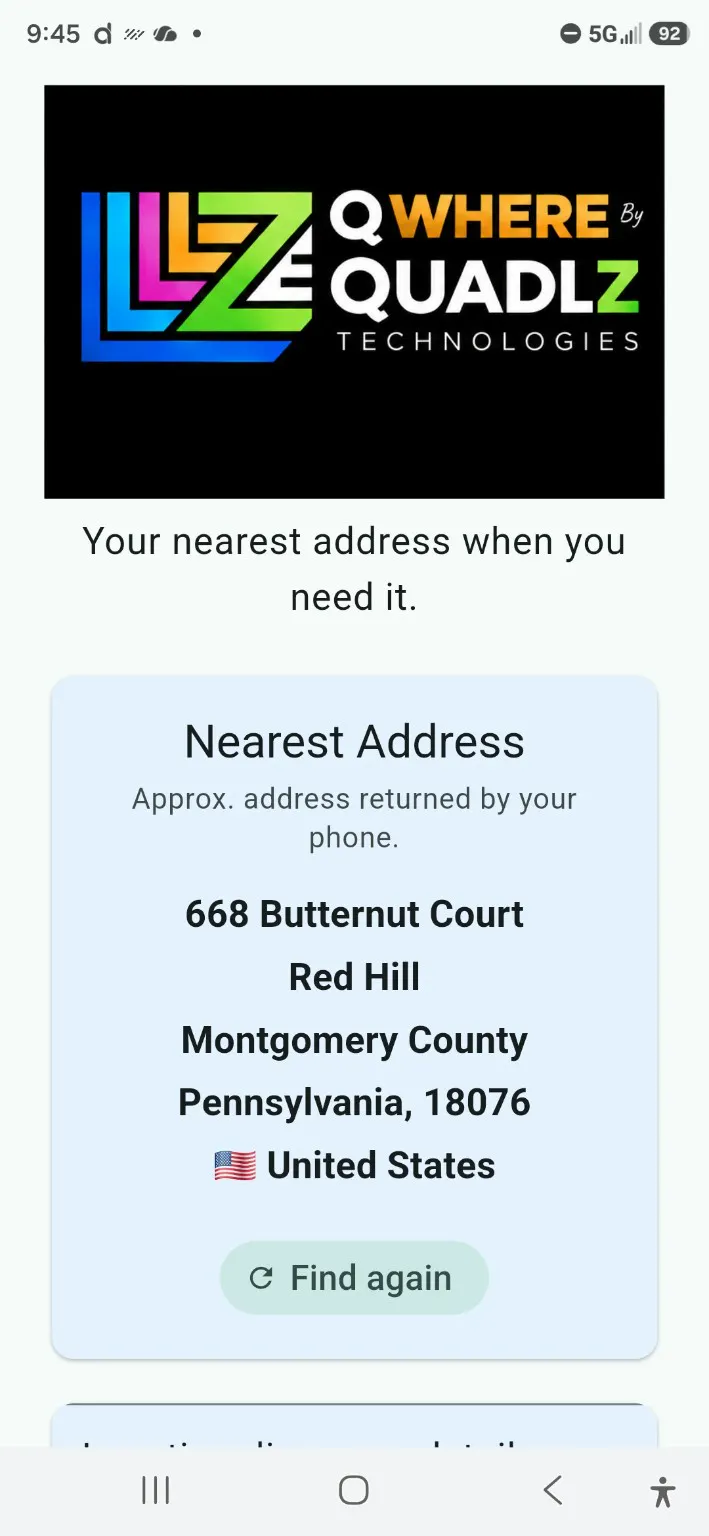Open the recent apps view
The height and width of the screenshot is (1536, 709).
point(155,1490)
